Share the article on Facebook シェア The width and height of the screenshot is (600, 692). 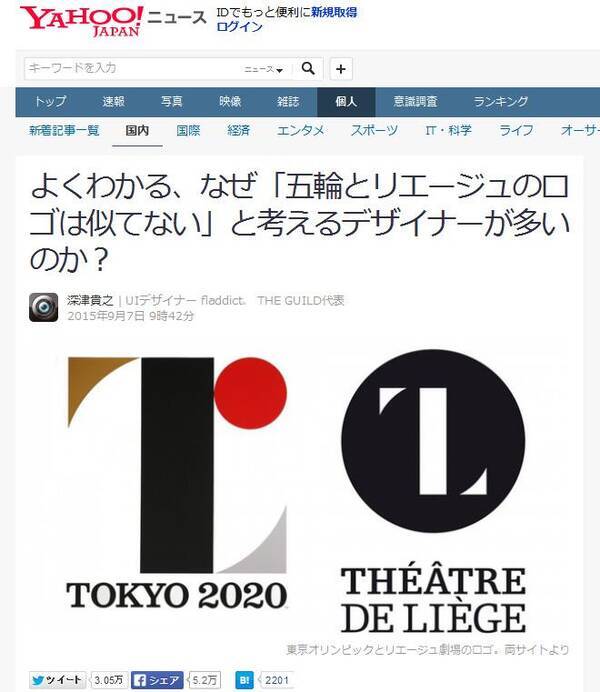pyautogui.click(x=154, y=680)
